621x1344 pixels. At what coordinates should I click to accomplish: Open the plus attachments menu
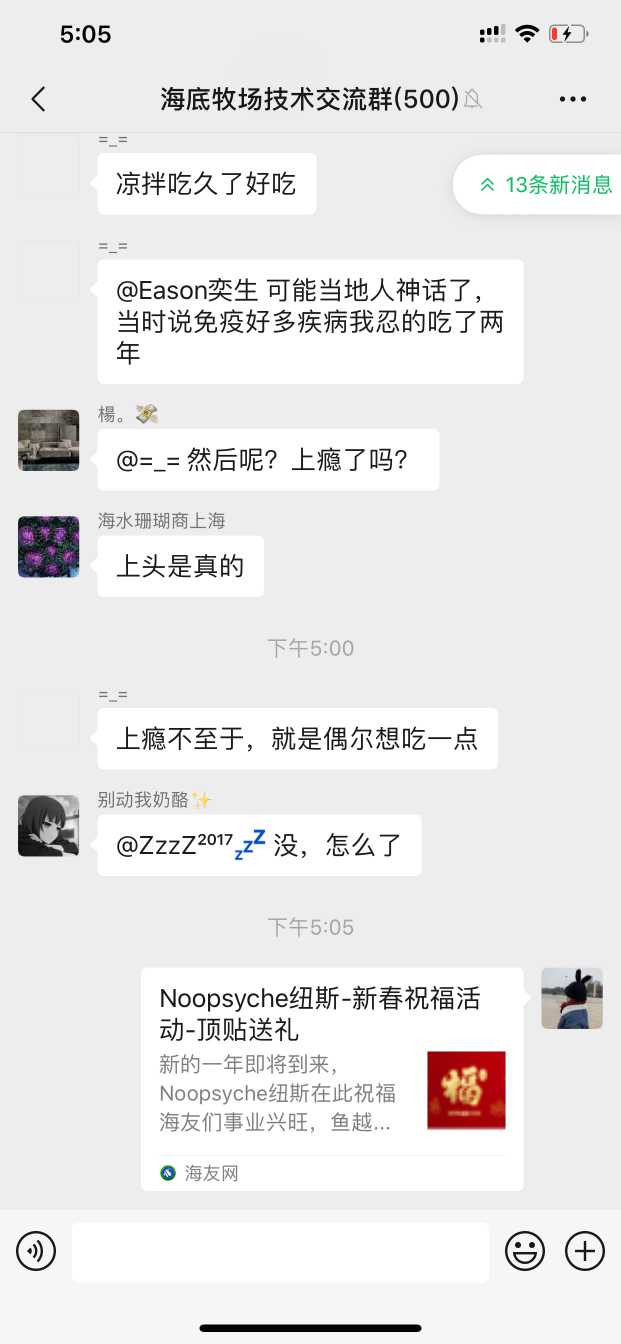pyautogui.click(x=585, y=1251)
